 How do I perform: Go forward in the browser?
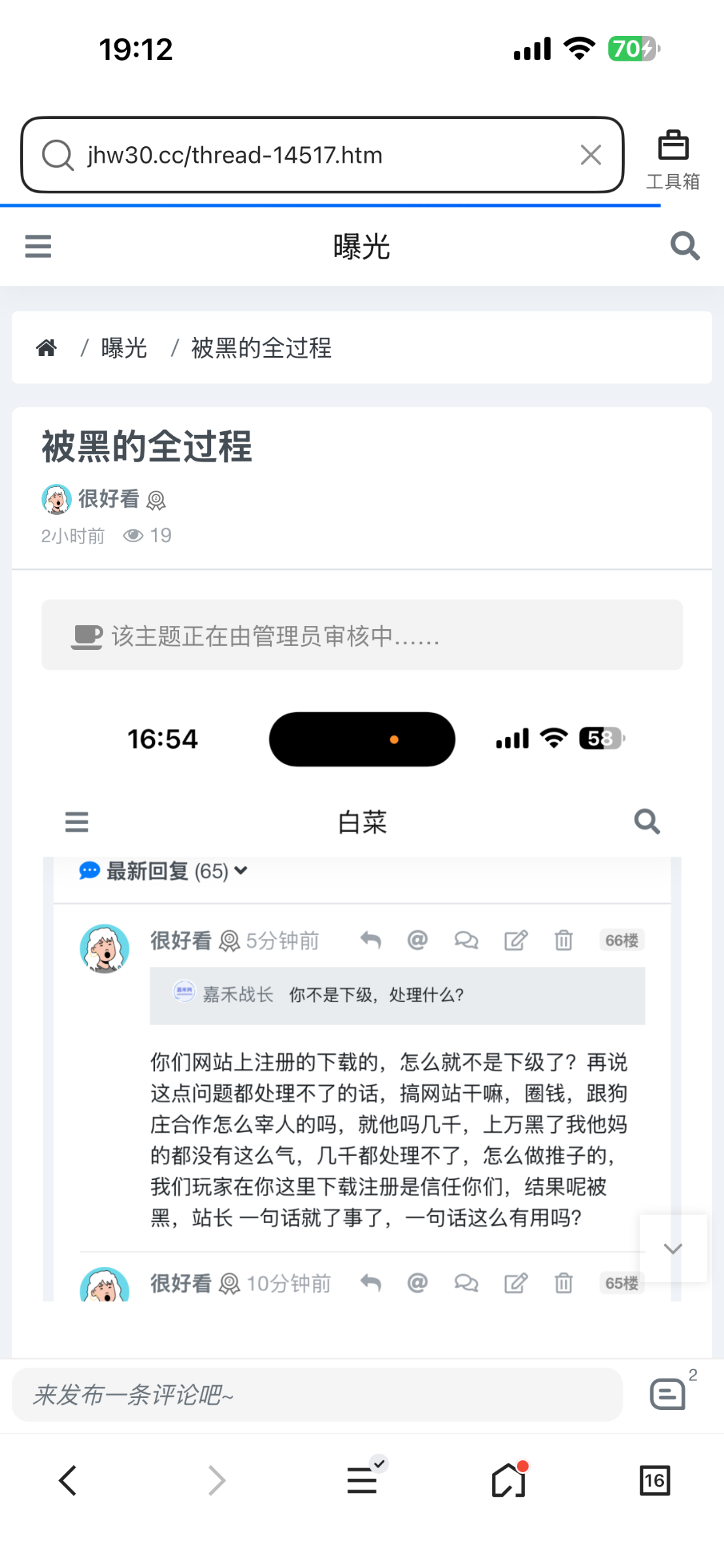[x=216, y=1480]
